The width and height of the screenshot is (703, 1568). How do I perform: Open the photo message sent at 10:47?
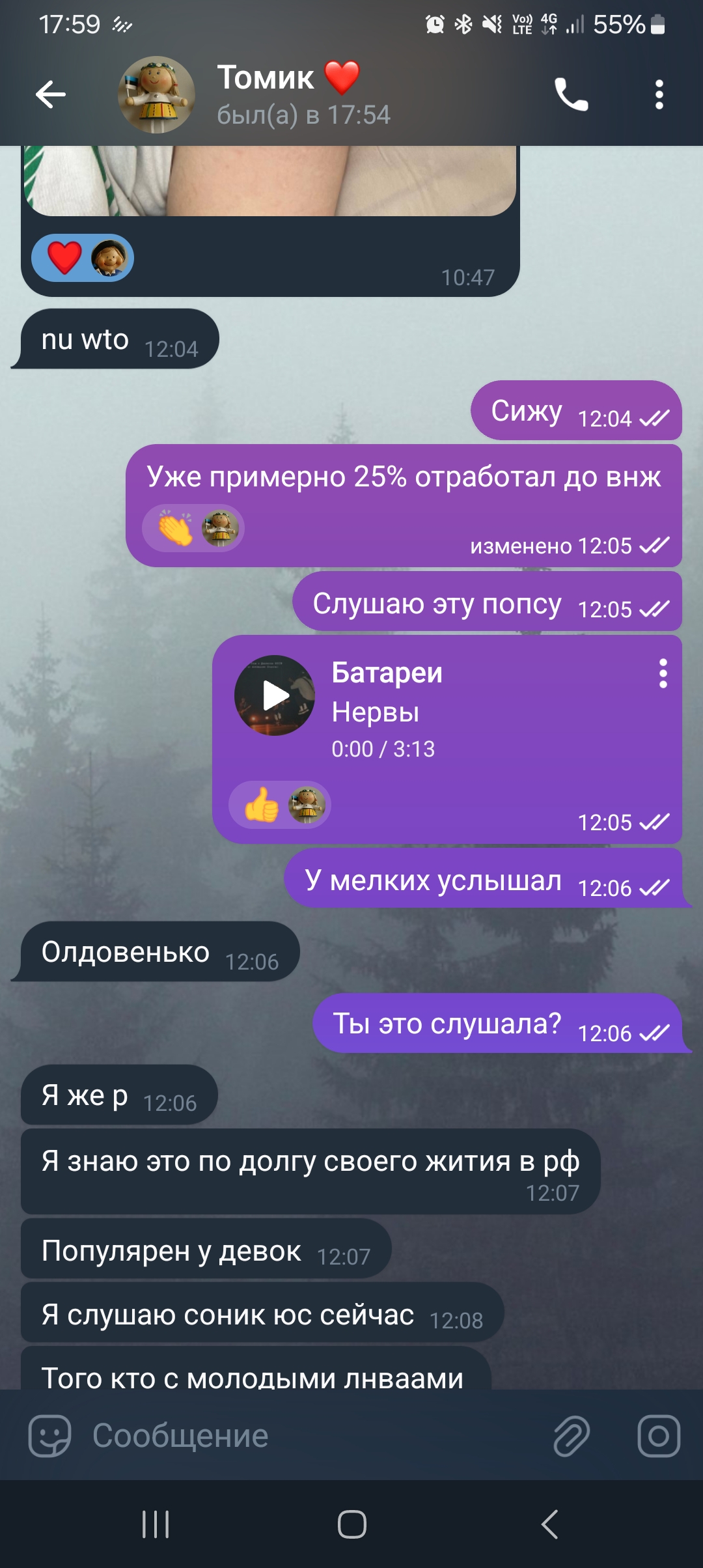coord(270,181)
